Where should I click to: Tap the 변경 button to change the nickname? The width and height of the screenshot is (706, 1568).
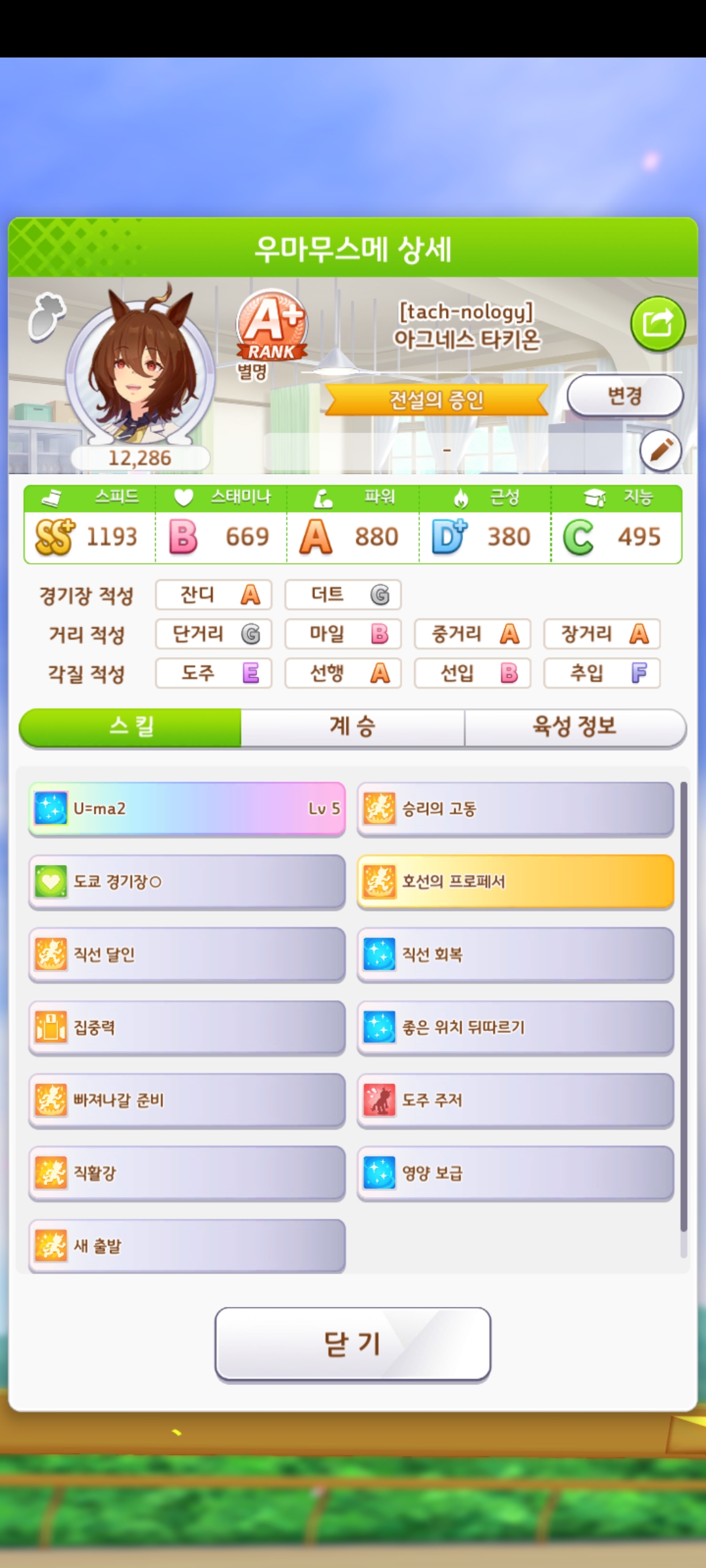tap(624, 395)
